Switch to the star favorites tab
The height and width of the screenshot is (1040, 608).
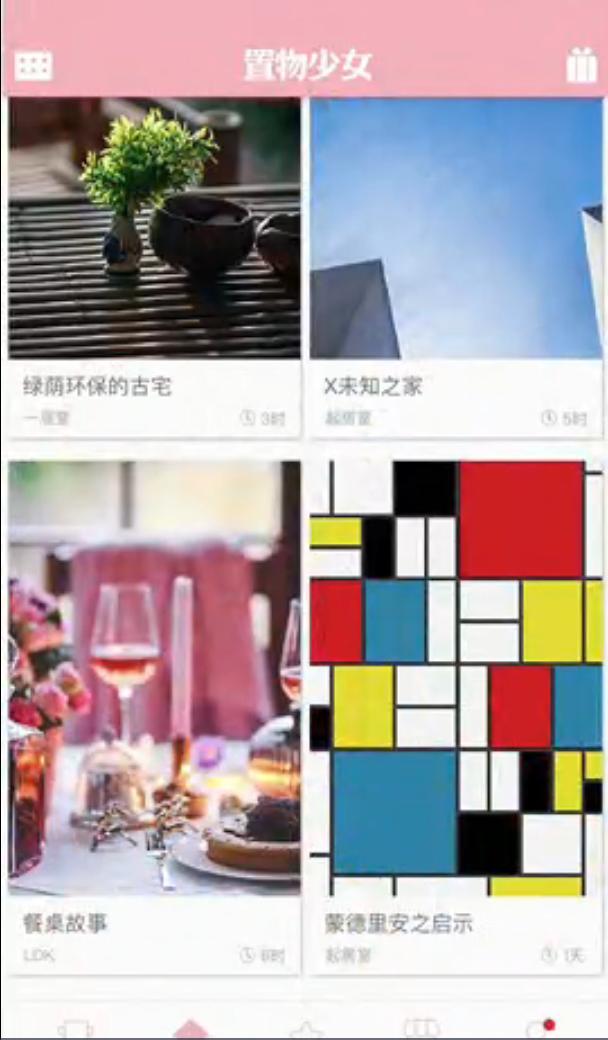tap(306, 1029)
